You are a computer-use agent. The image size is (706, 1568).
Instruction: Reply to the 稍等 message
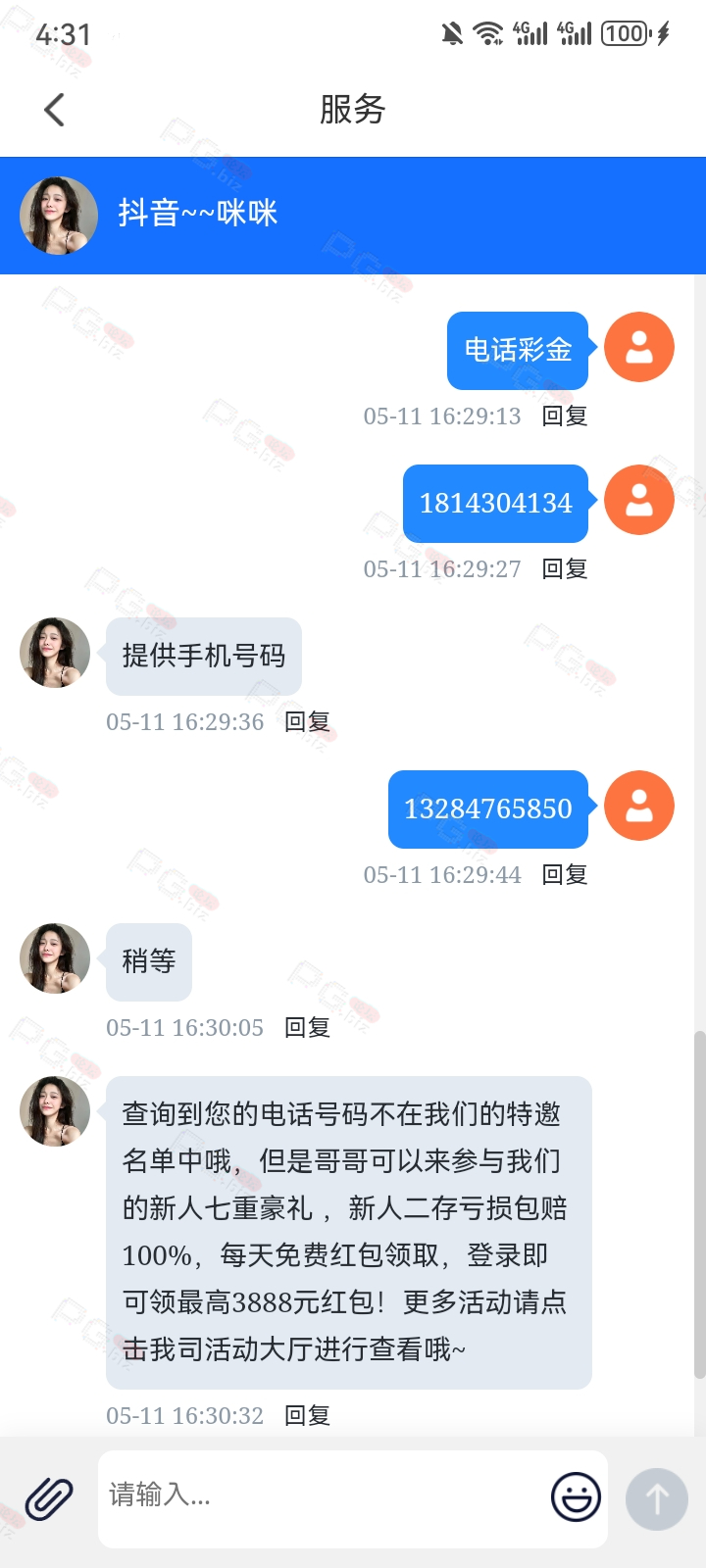tap(307, 1028)
